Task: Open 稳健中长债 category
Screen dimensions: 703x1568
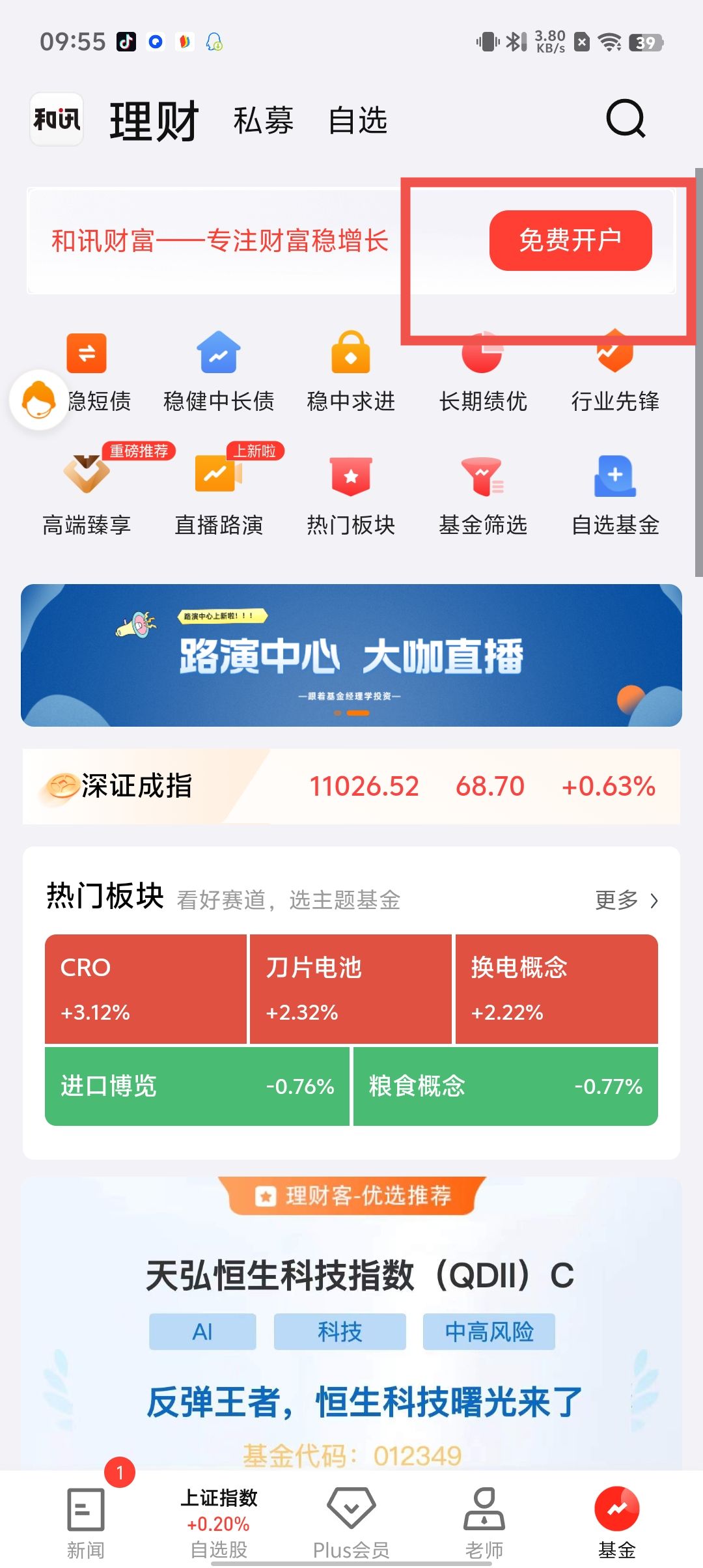Action: click(x=219, y=372)
